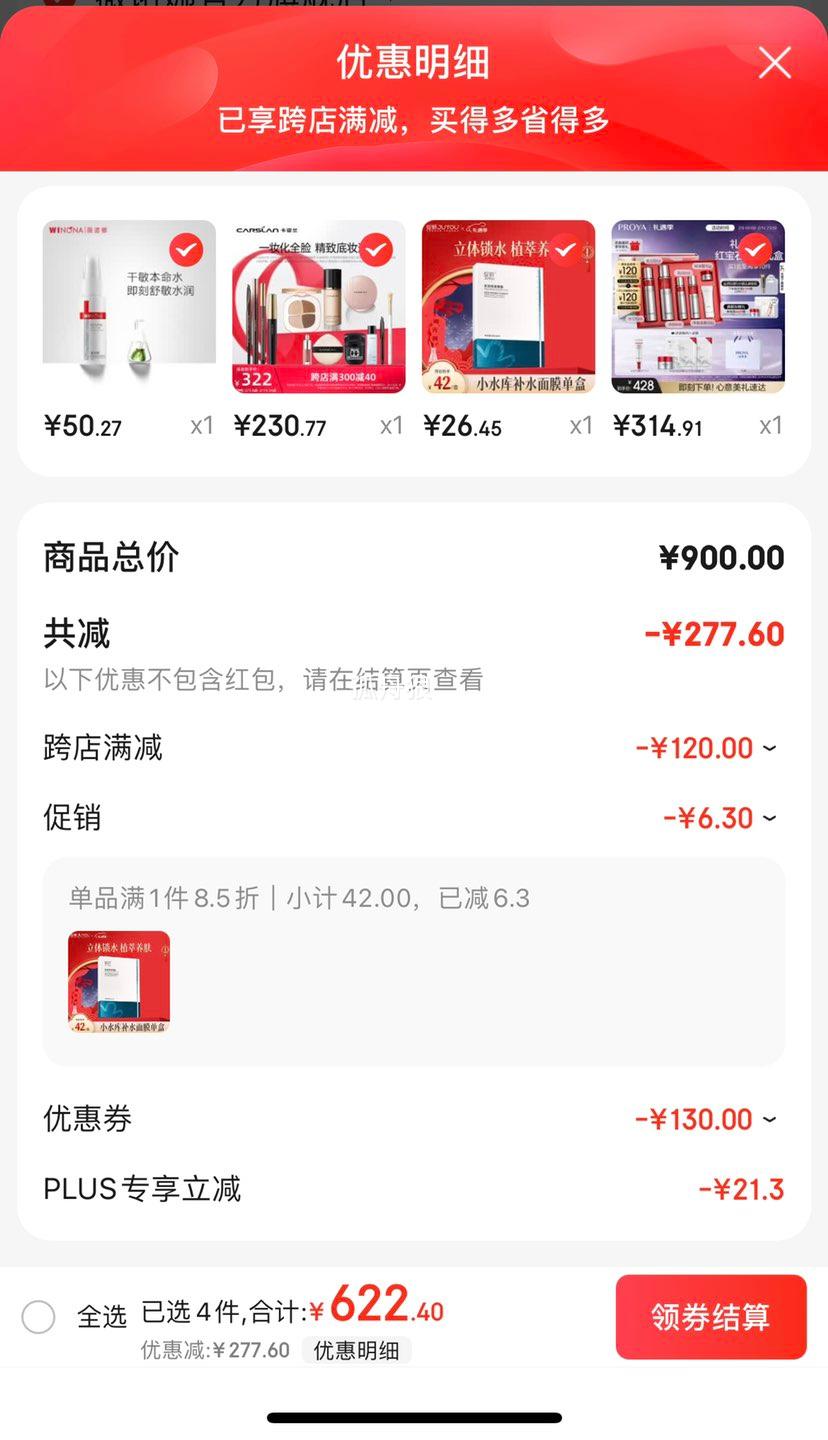This screenshot has height=1440, width=828.
Task: Deselect the PROYA 红宝石礼盒 checkmark
Action: pos(756,250)
